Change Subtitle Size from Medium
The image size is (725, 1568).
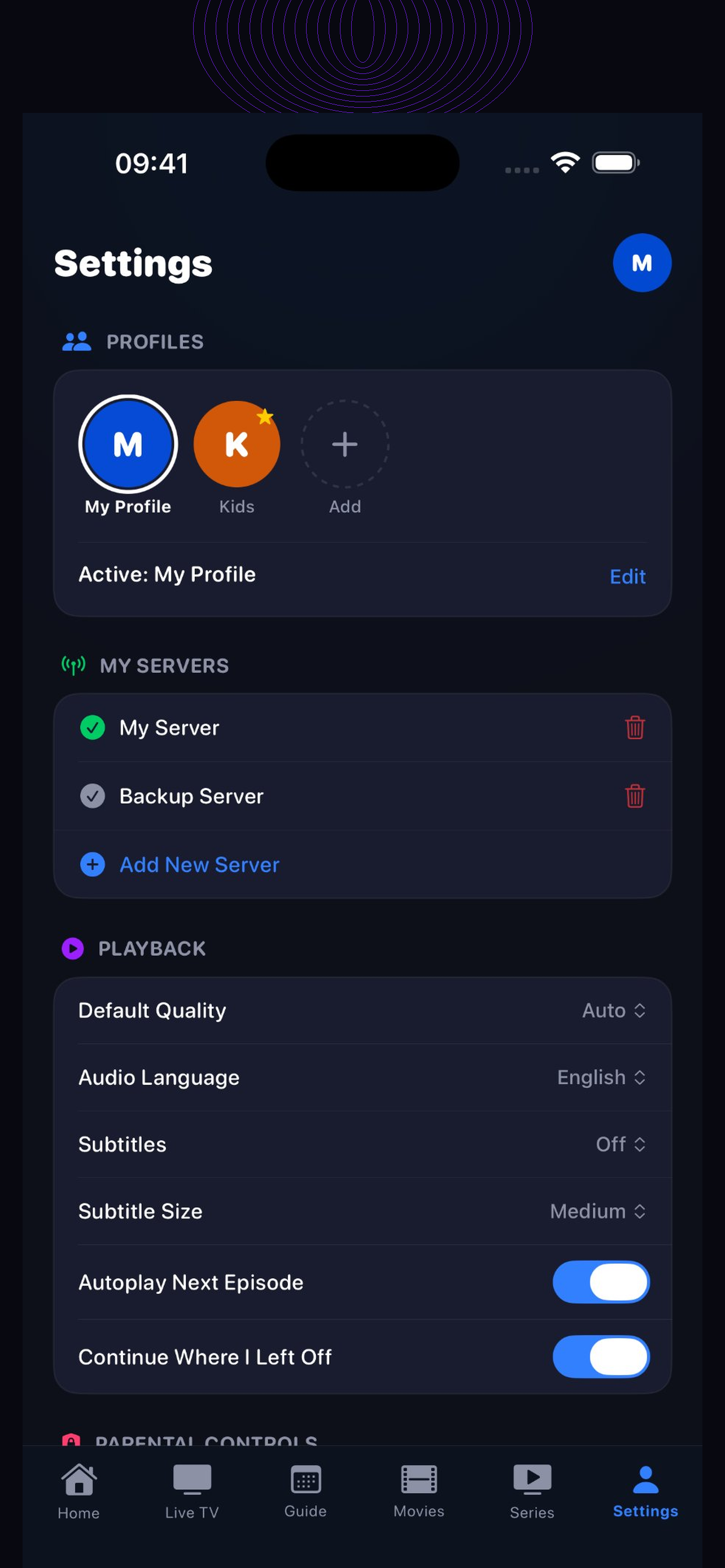tap(597, 1211)
